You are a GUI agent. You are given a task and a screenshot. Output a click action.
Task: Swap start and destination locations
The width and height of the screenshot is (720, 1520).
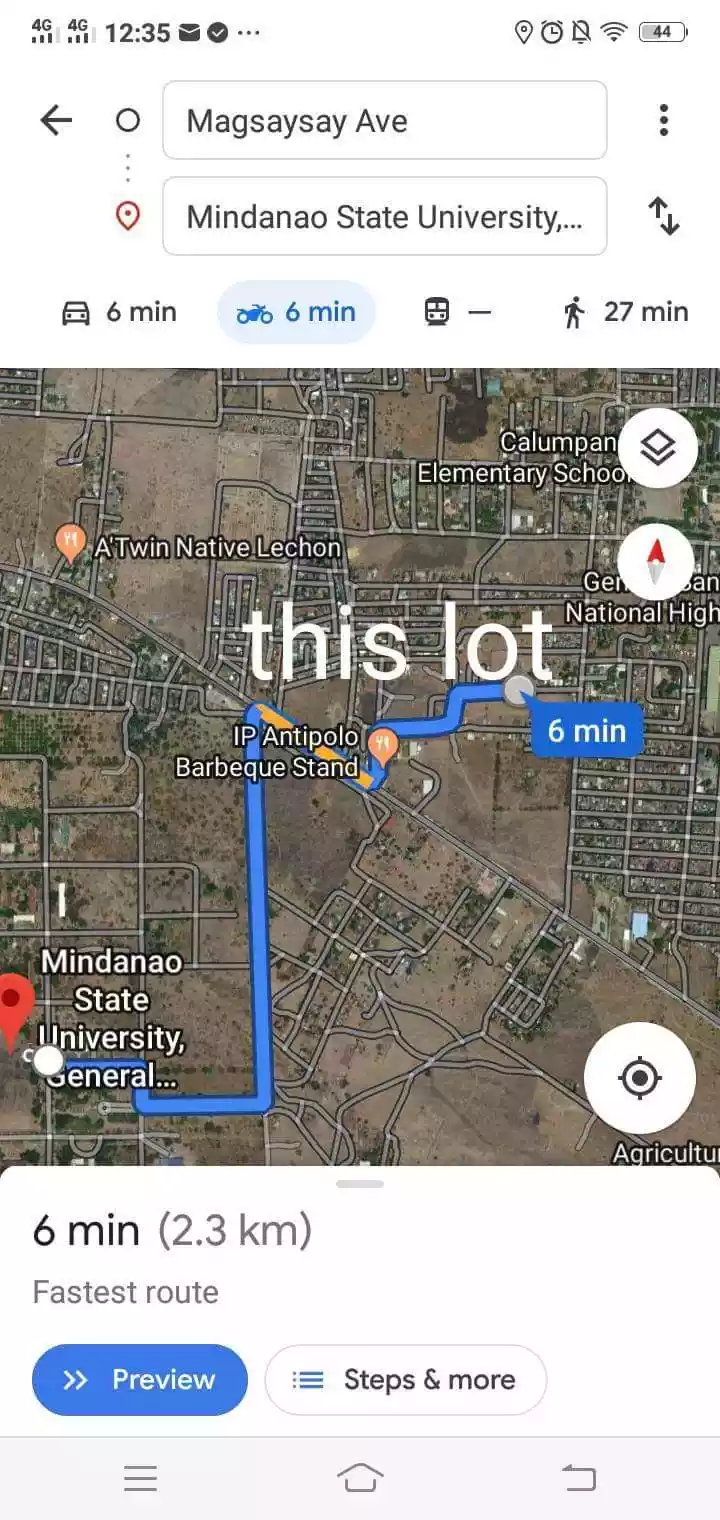[663, 216]
